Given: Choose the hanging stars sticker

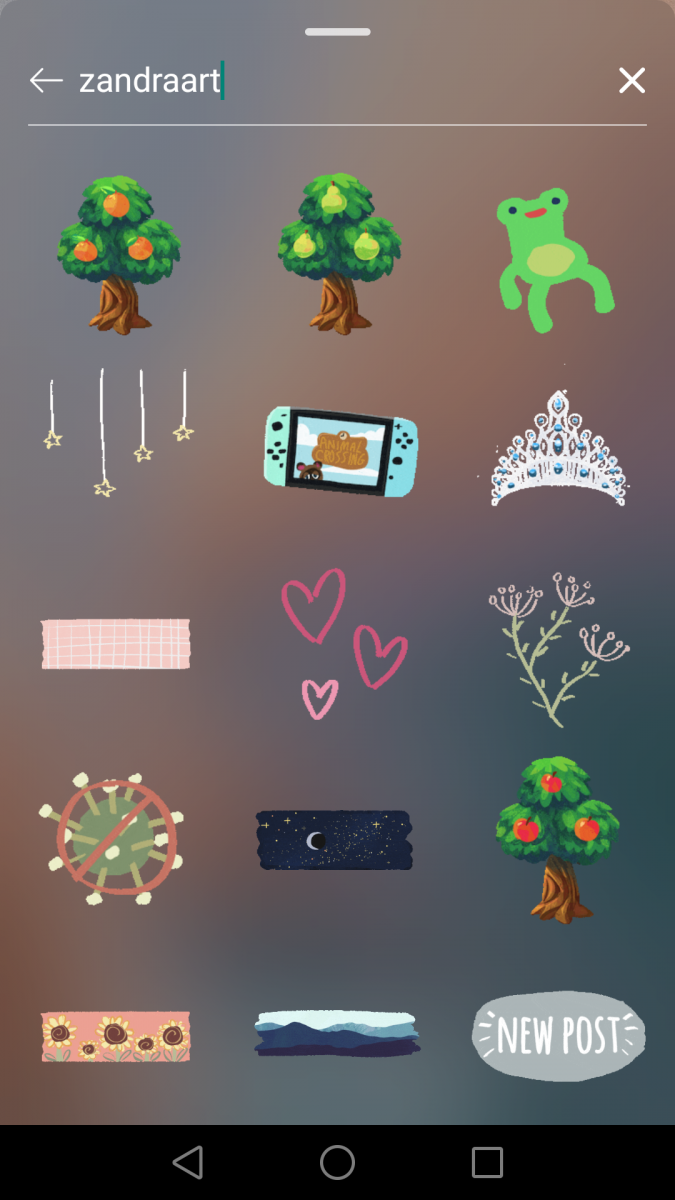Looking at the screenshot, I should pos(118,432).
